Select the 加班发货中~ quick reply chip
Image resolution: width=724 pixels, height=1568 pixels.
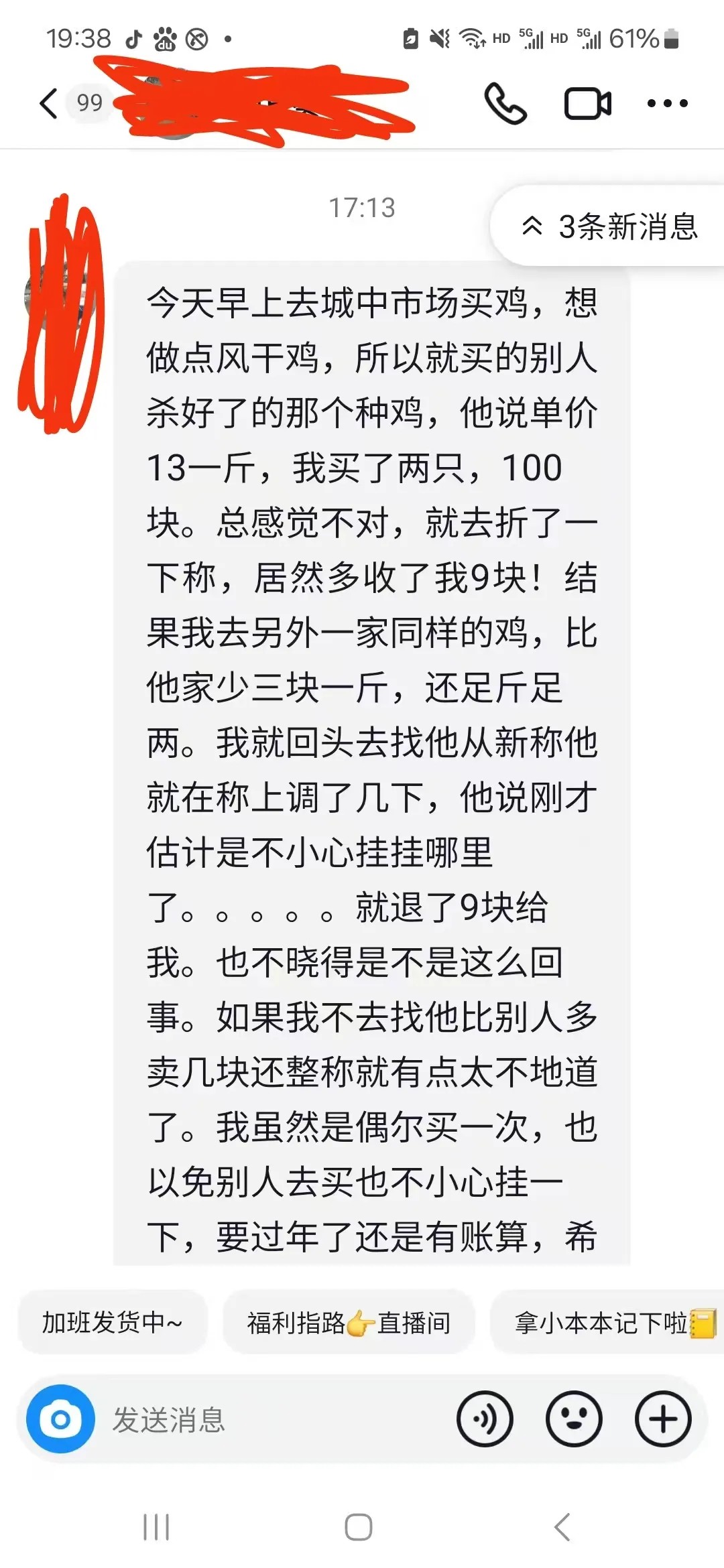click(x=113, y=1322)
